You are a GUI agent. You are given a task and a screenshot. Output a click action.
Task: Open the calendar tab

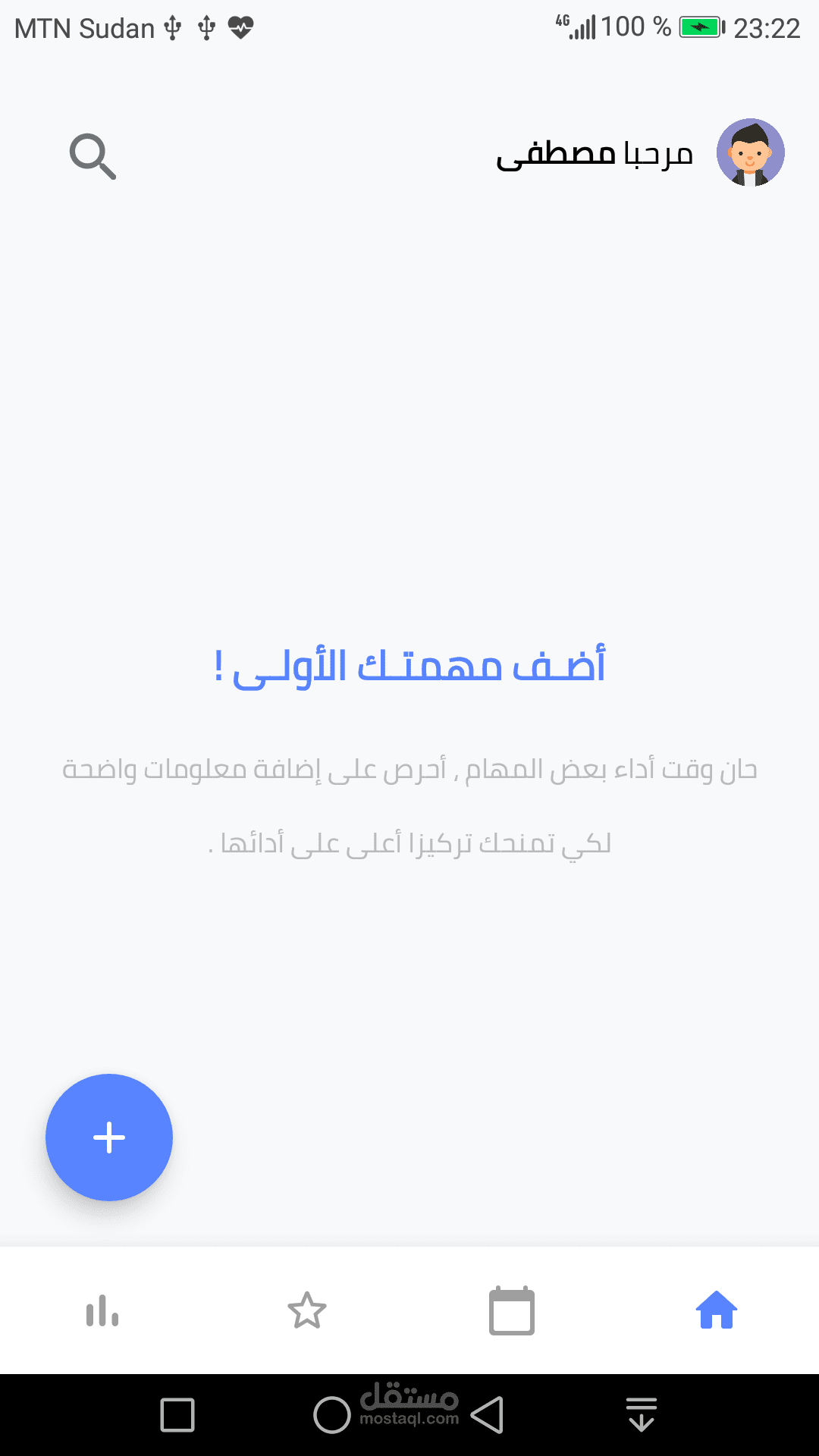(512, 1310)
